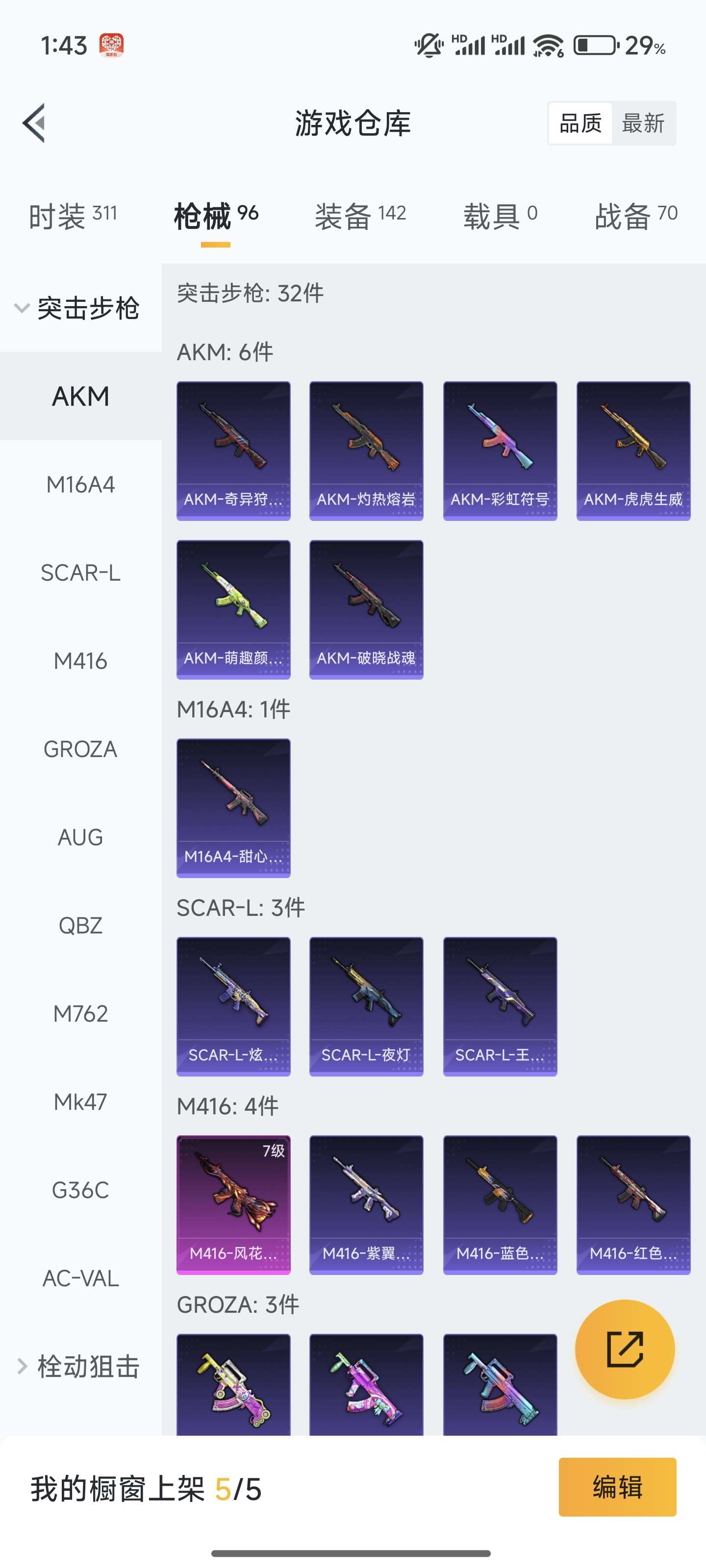Tap the yellow share floating button

click(x=625, y=1349)
